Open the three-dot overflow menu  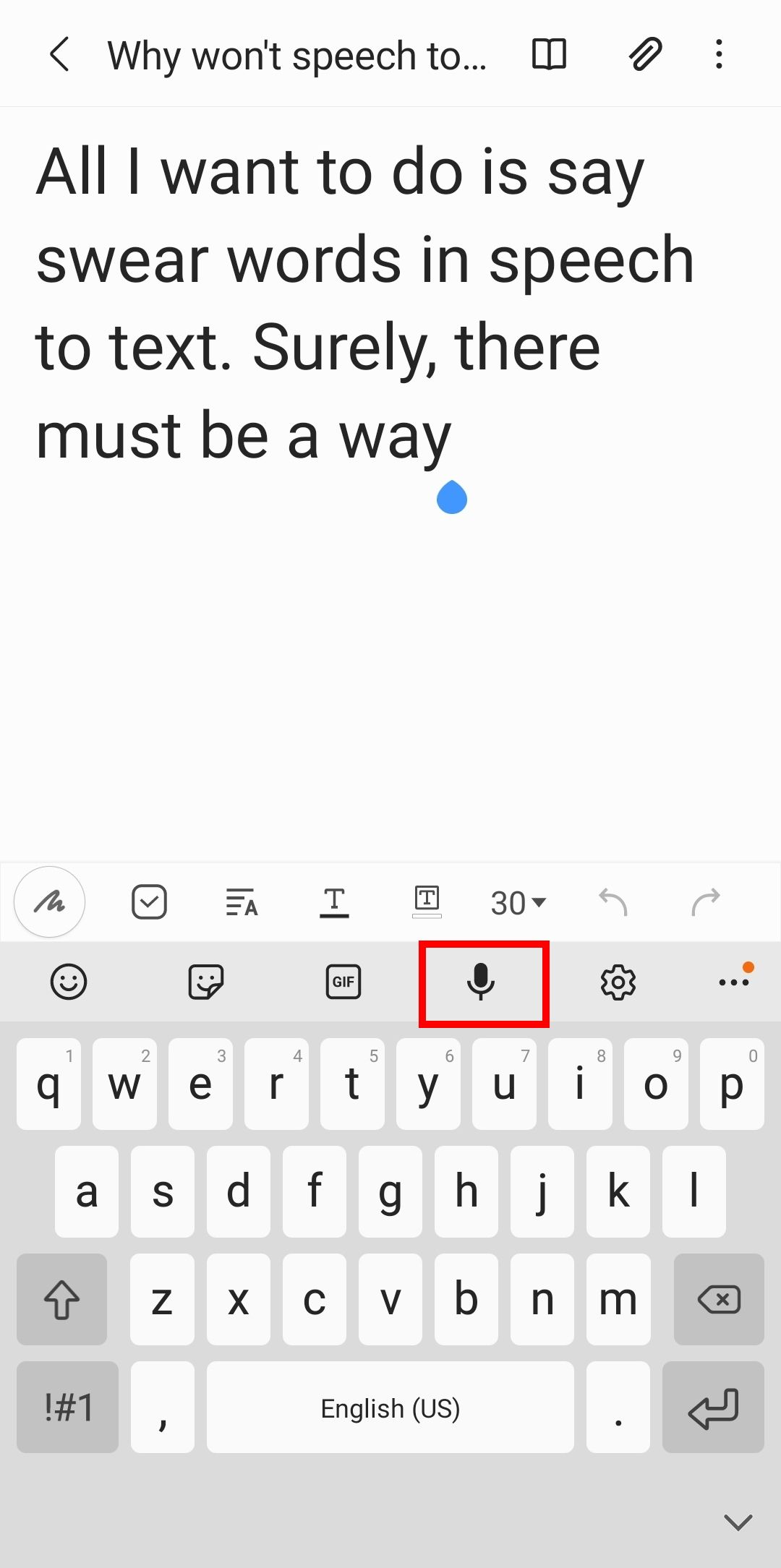[x=718, y=54]
